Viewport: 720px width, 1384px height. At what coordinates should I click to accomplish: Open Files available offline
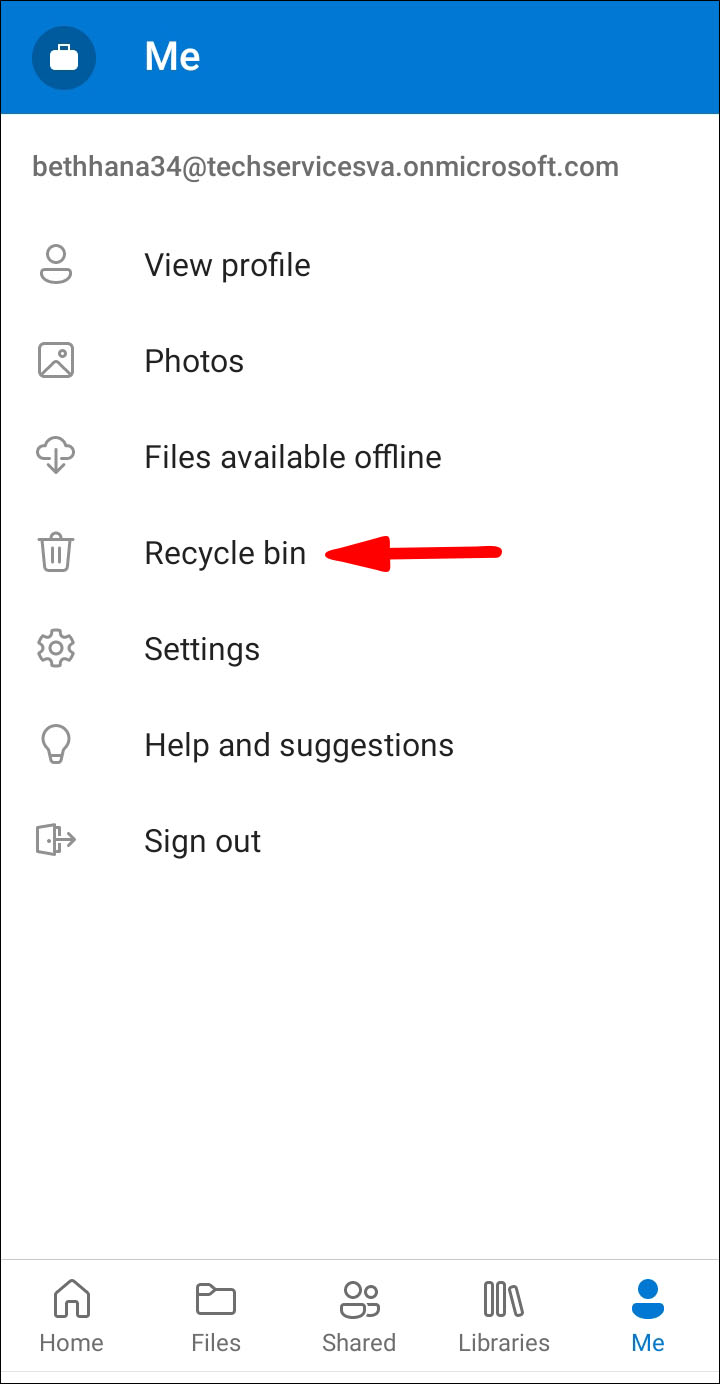[292, 457]
